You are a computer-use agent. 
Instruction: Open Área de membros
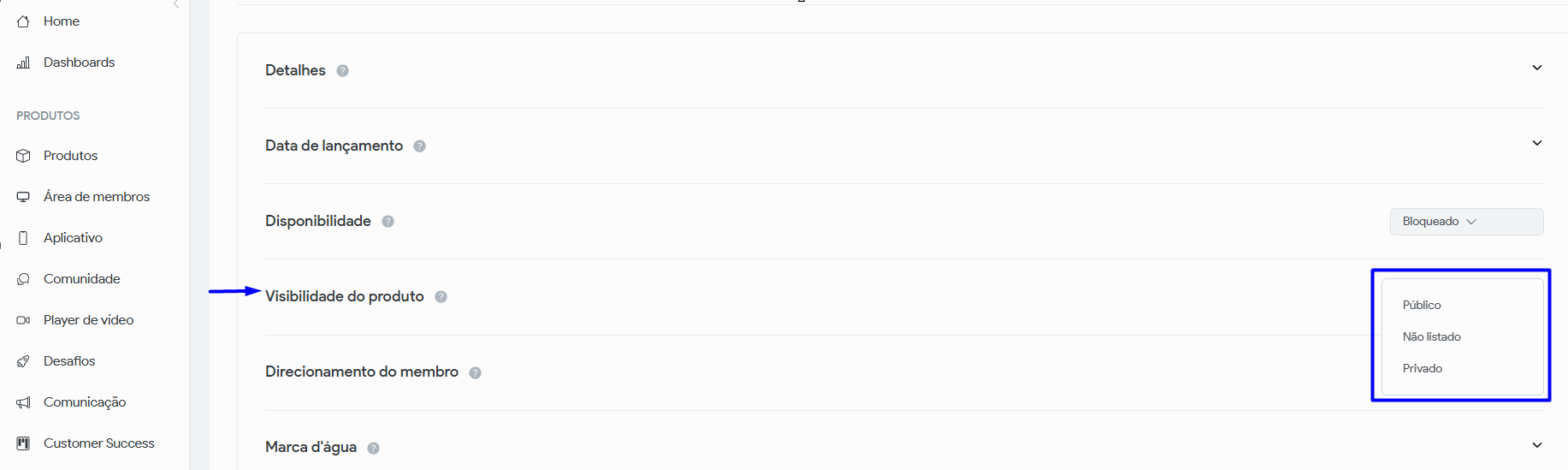click(96, 197)
